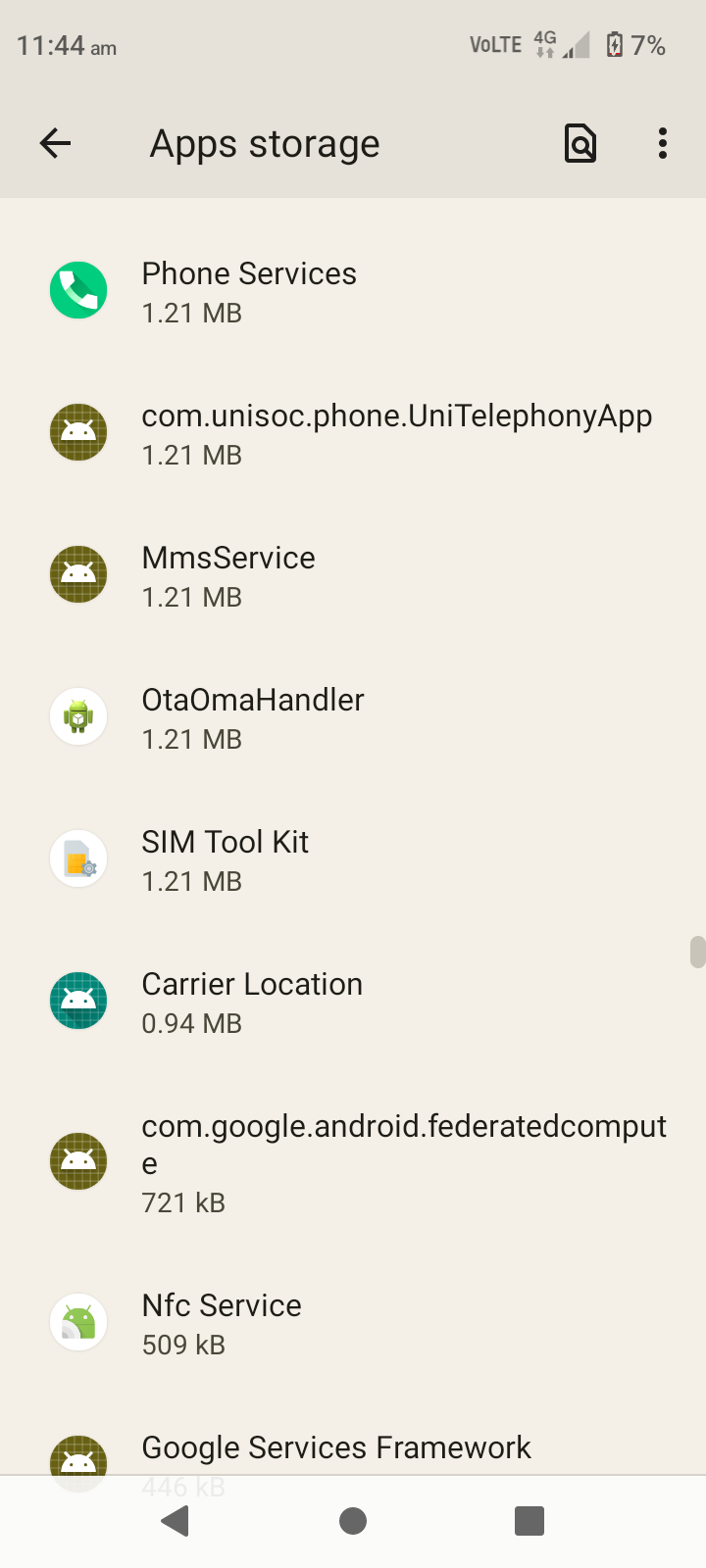This screenshot has height=1568, width=706.
Task: Tap the system home button
Action: pyautogui.click(x=353, y=1521)
